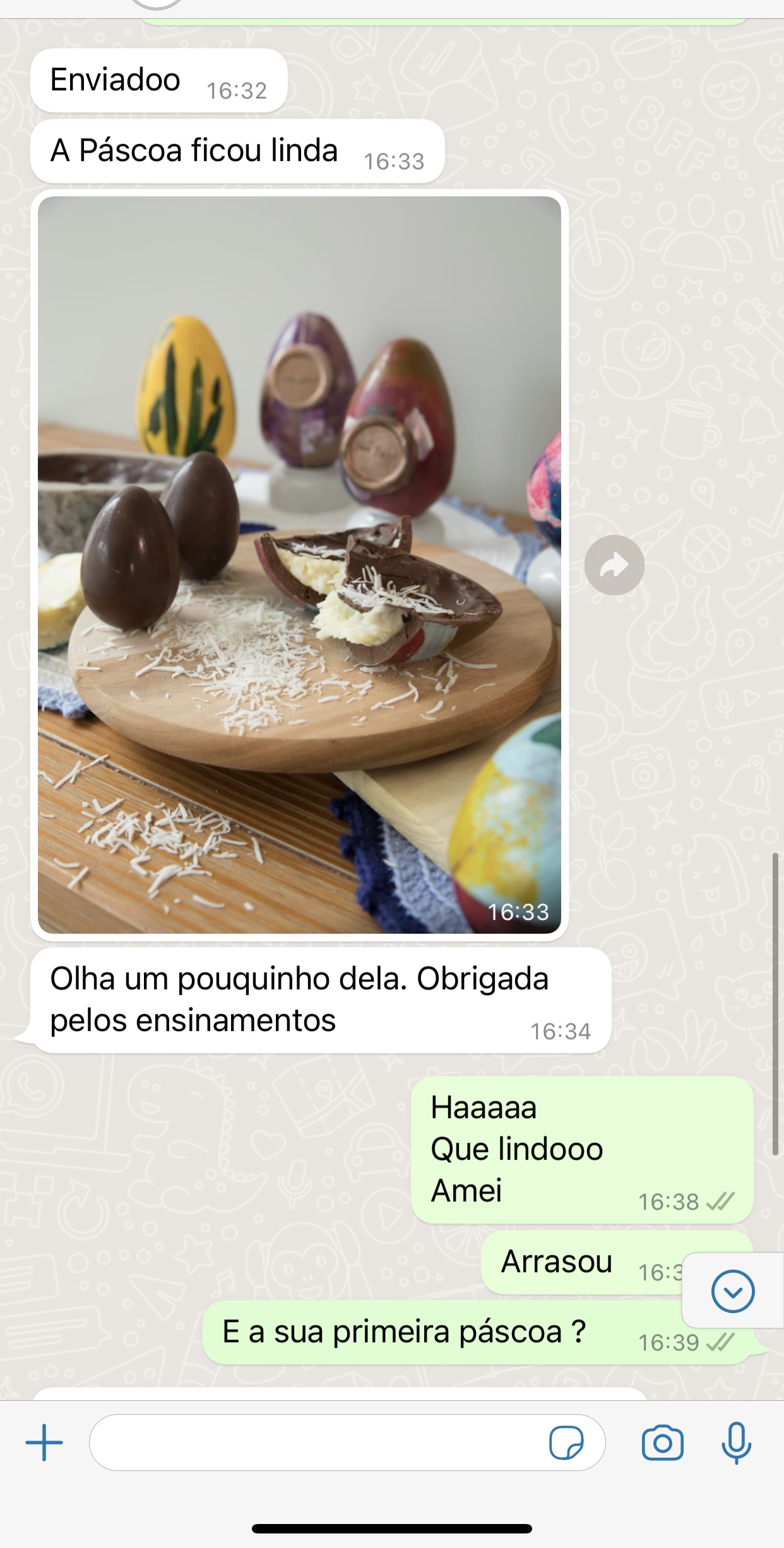Jump to the latest messages
Image resolution: width=784 pixels, height=1548 pixels.
[732, 1291]
